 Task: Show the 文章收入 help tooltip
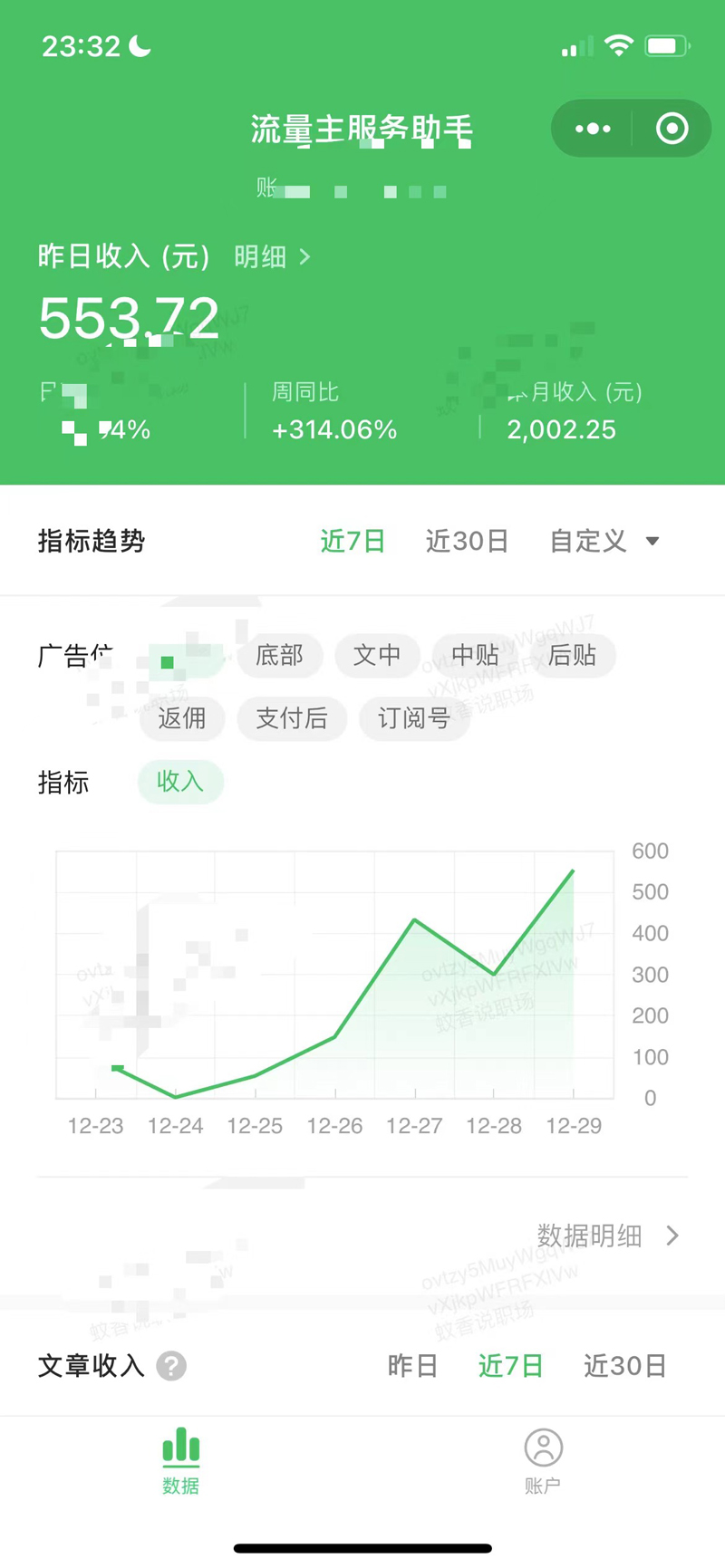pyautogui.click(x=171, y=1365)
